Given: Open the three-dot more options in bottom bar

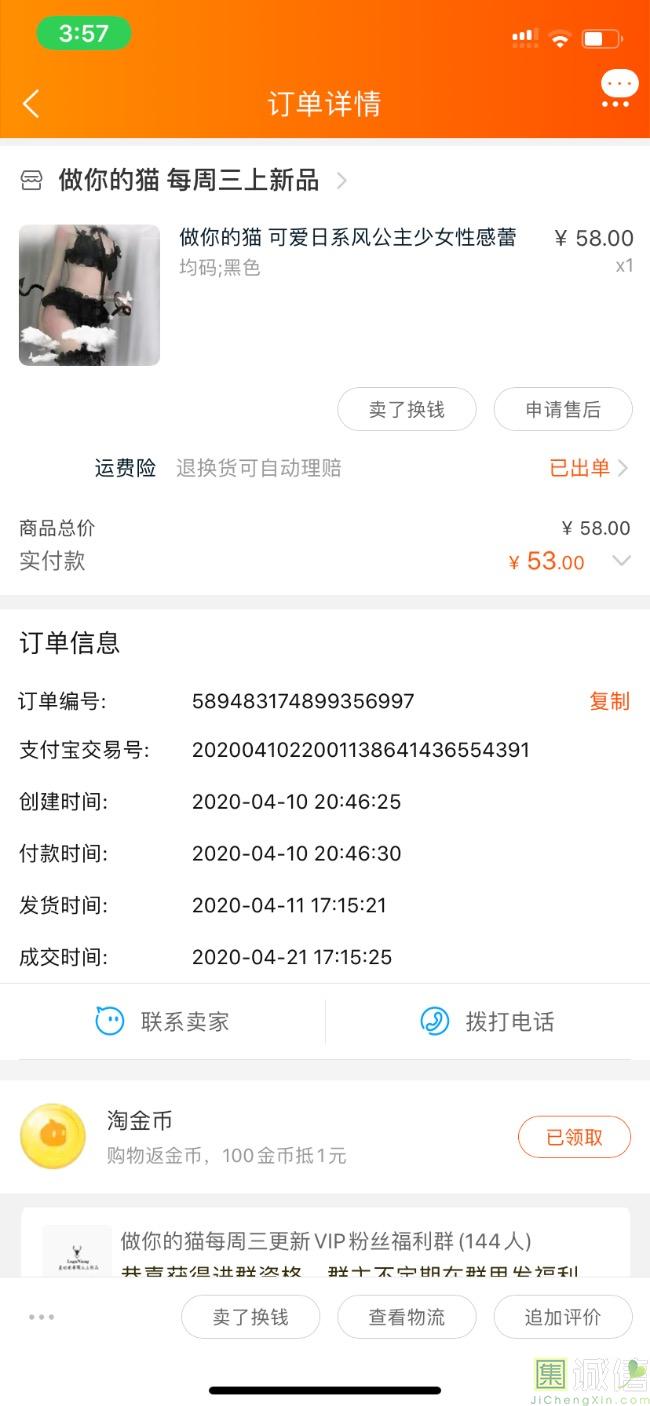Looking at the screenshot, I should [42, 1317].
